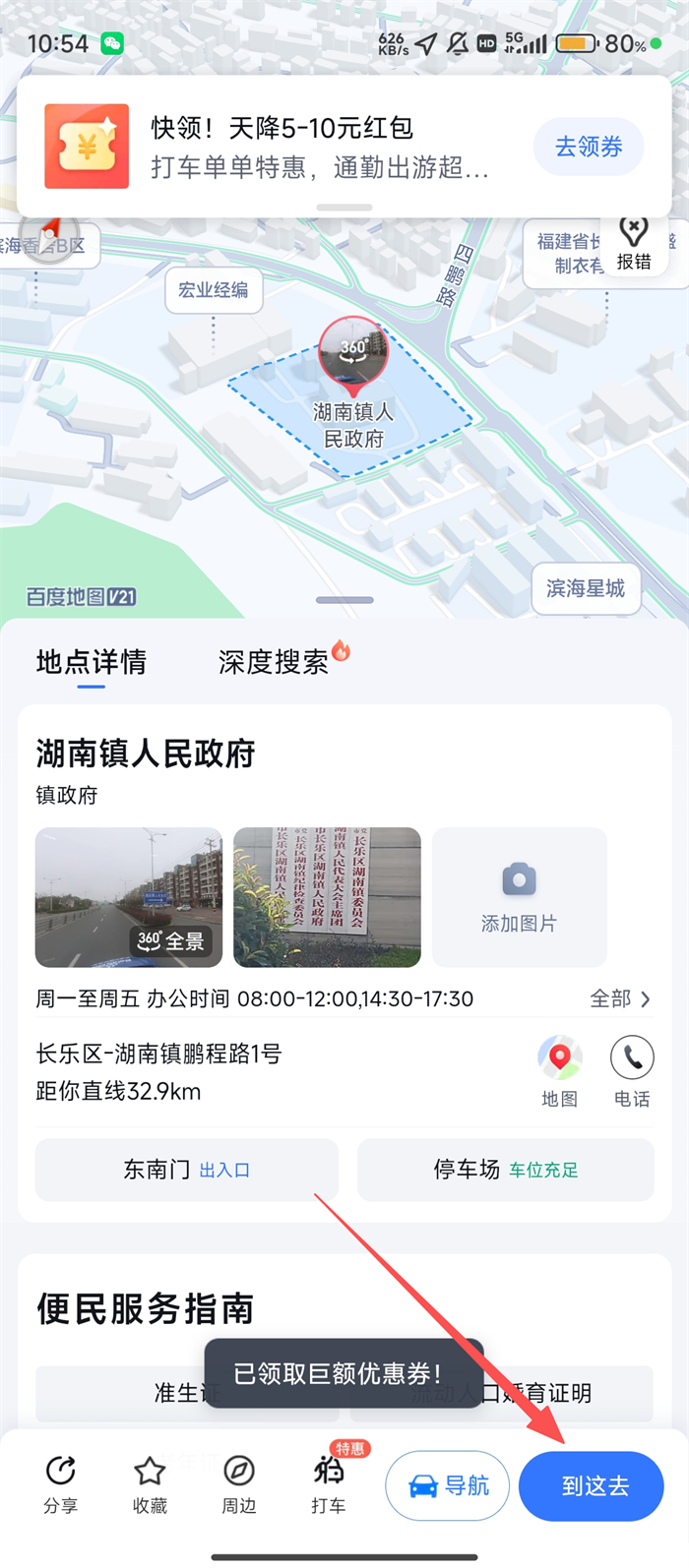Tap 去领券 to claim the coupon
Screen dimensions: 689x1568
click(589, 147)
